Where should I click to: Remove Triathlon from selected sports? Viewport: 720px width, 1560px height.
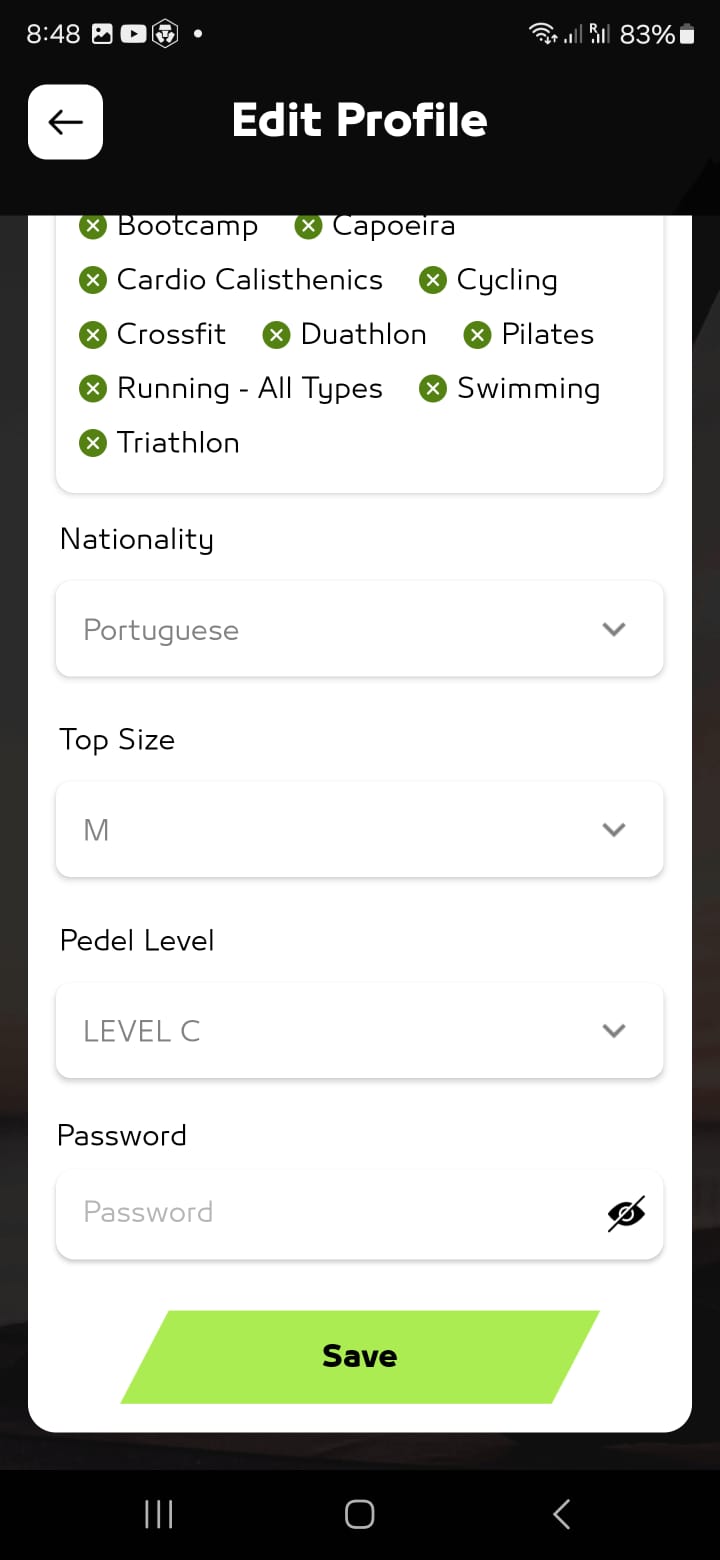(x=93, y=442)
